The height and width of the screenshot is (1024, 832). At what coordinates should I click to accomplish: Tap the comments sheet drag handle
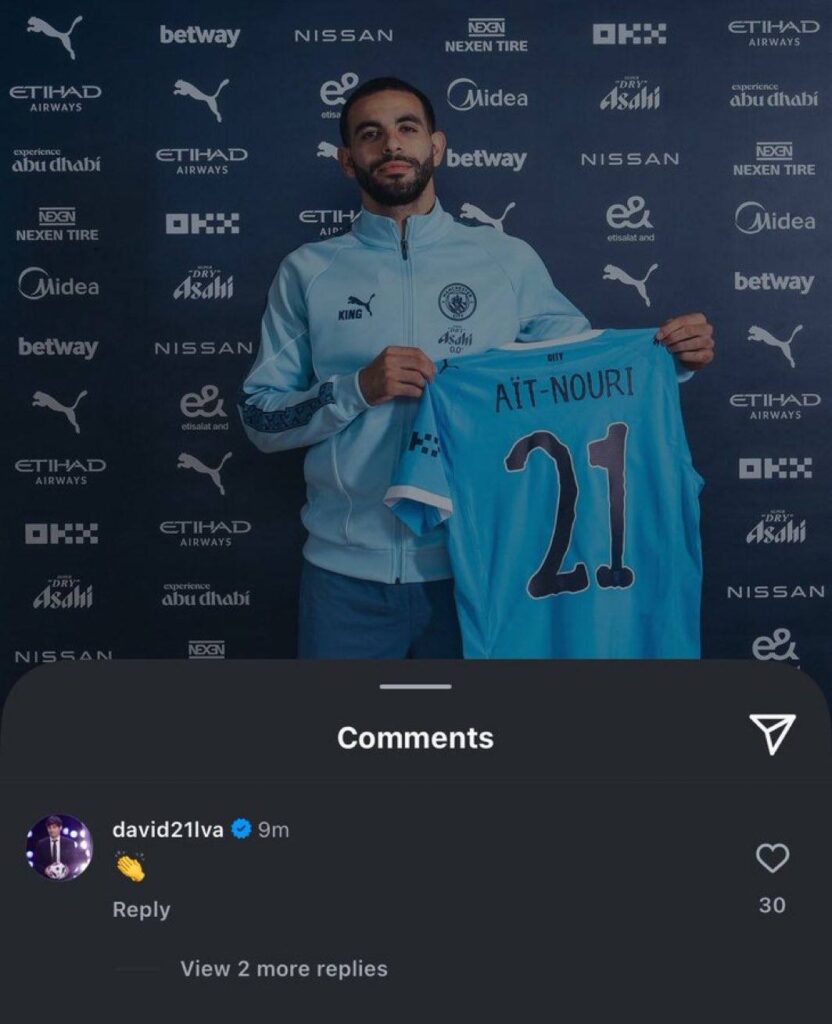coord(415,687)
